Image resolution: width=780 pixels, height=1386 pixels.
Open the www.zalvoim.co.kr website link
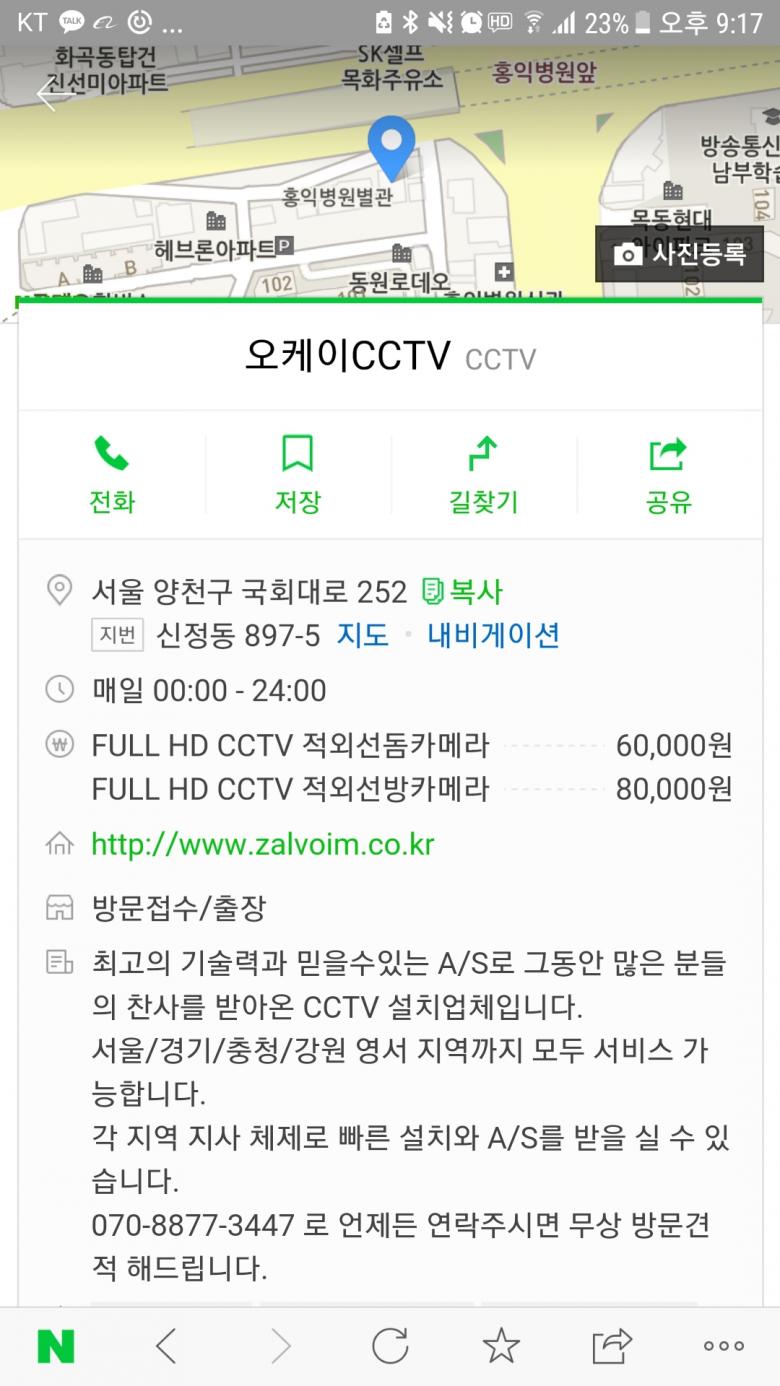click(262, 844)
